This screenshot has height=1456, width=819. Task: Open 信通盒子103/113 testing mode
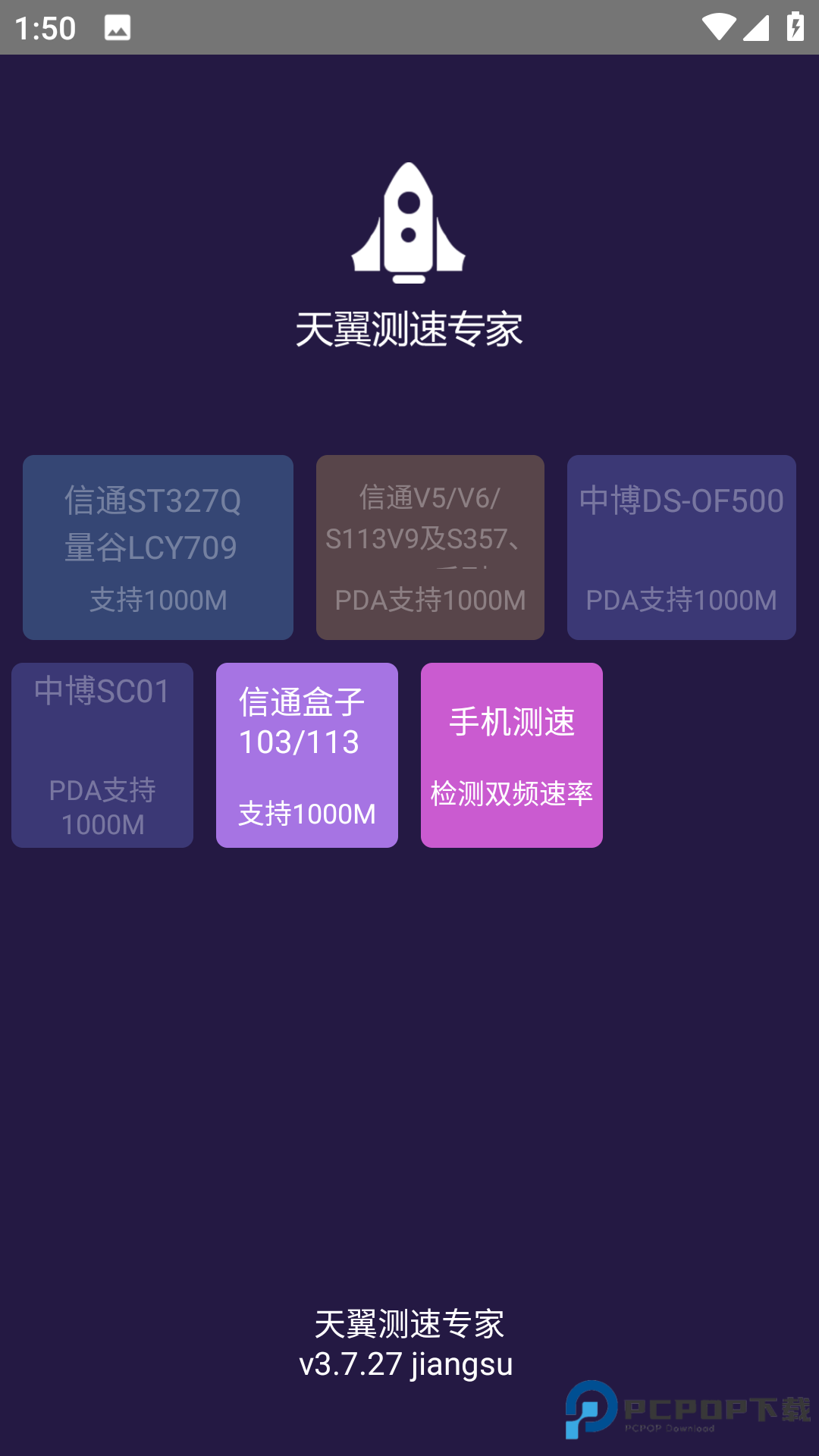(306, 755)
